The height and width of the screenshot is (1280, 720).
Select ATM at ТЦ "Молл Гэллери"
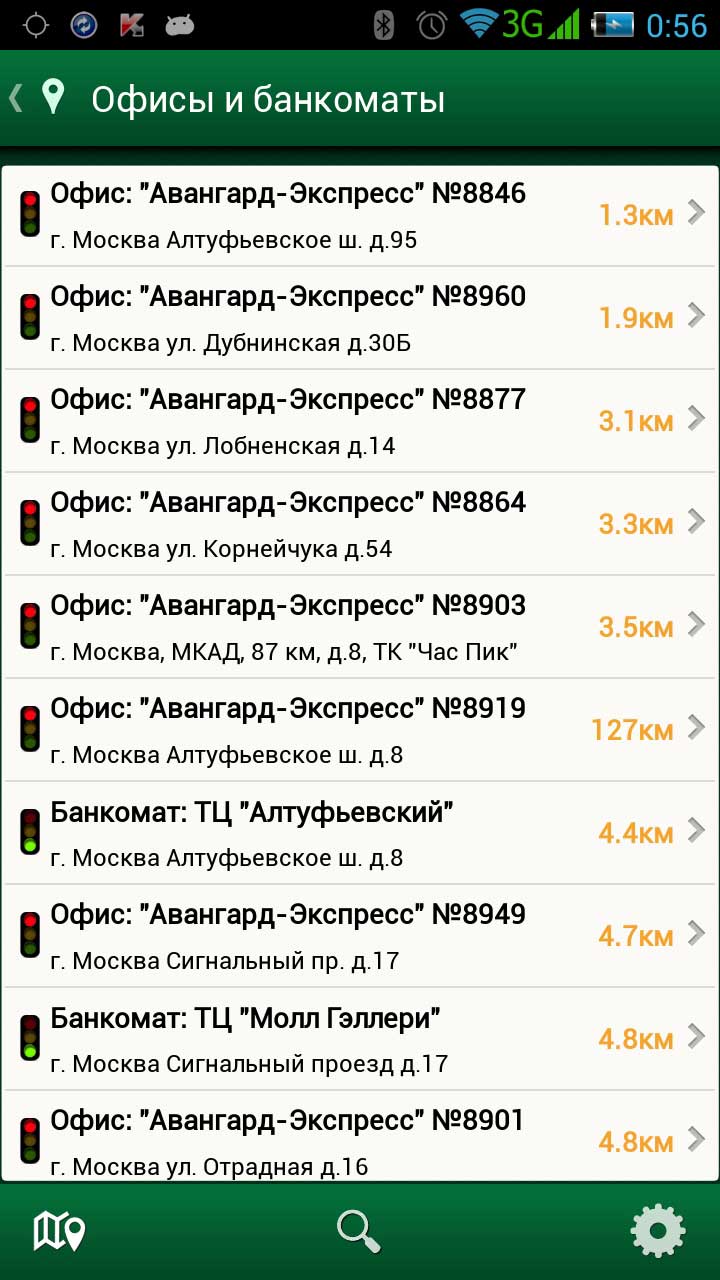point(360,1039)
